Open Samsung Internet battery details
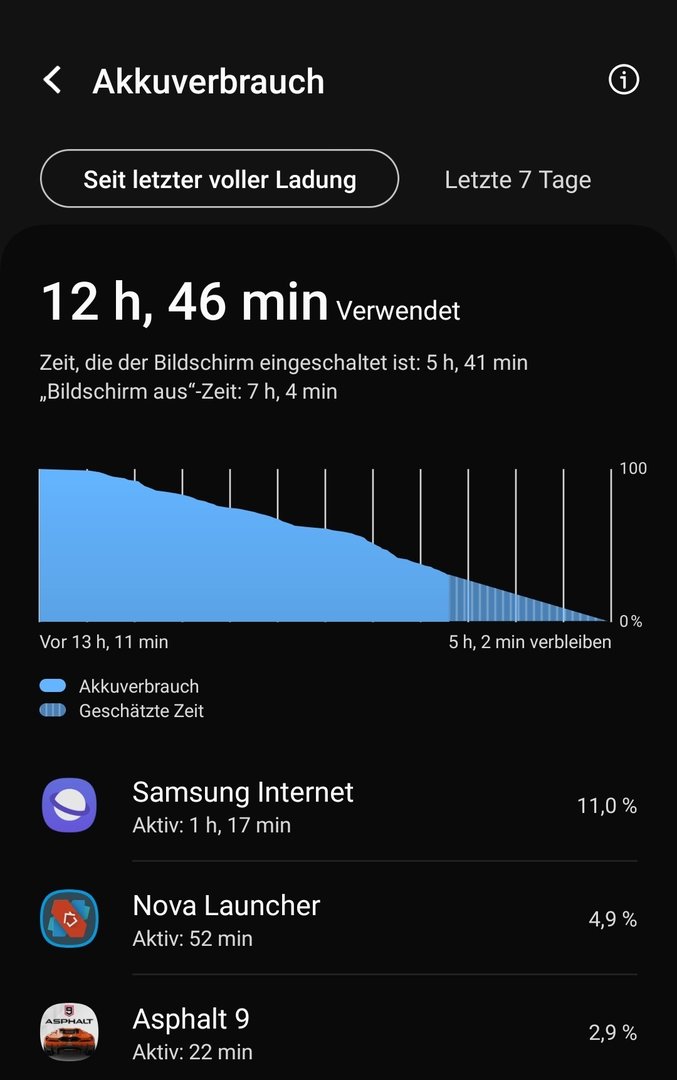 pos(338,806)
